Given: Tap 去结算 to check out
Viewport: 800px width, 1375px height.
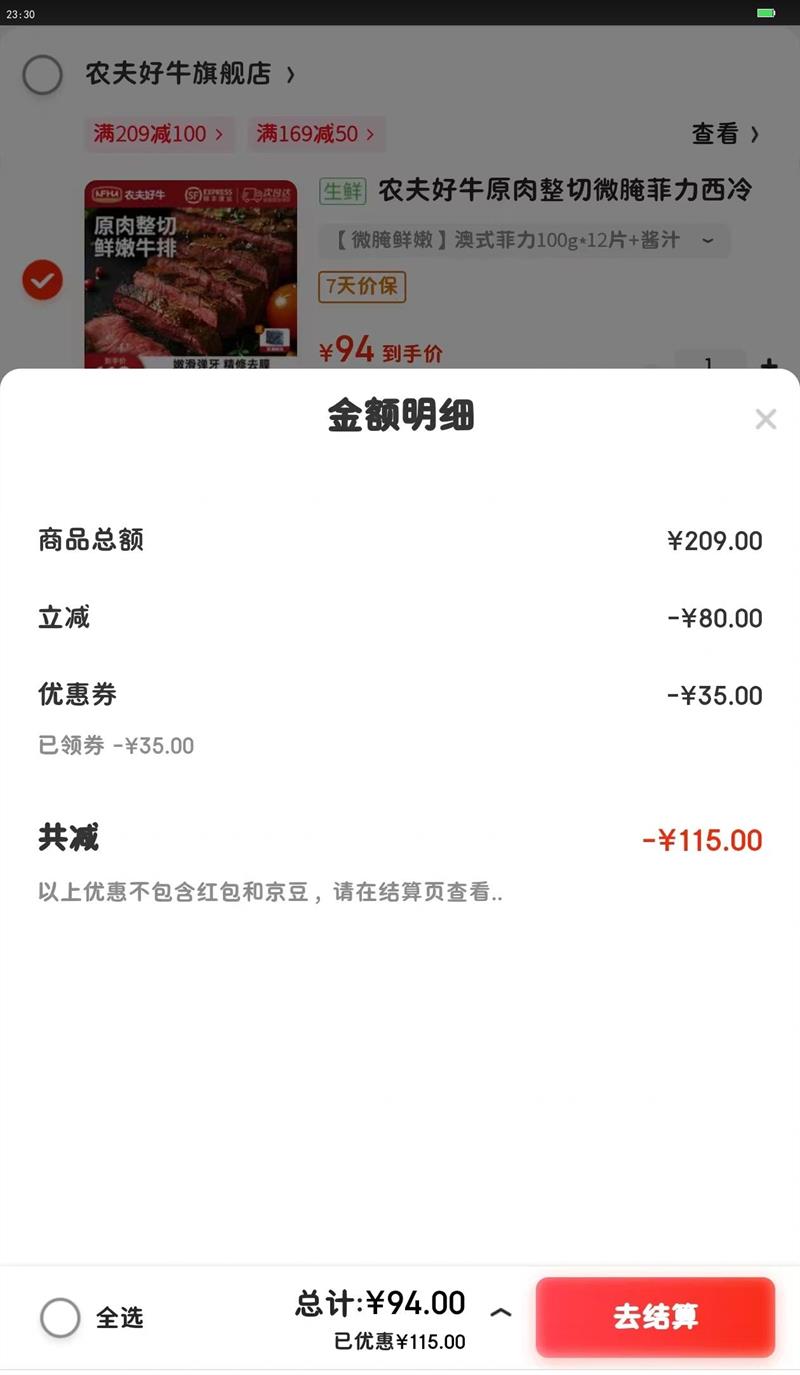Looking at the screenshot, I should (x=655, y=1317).
